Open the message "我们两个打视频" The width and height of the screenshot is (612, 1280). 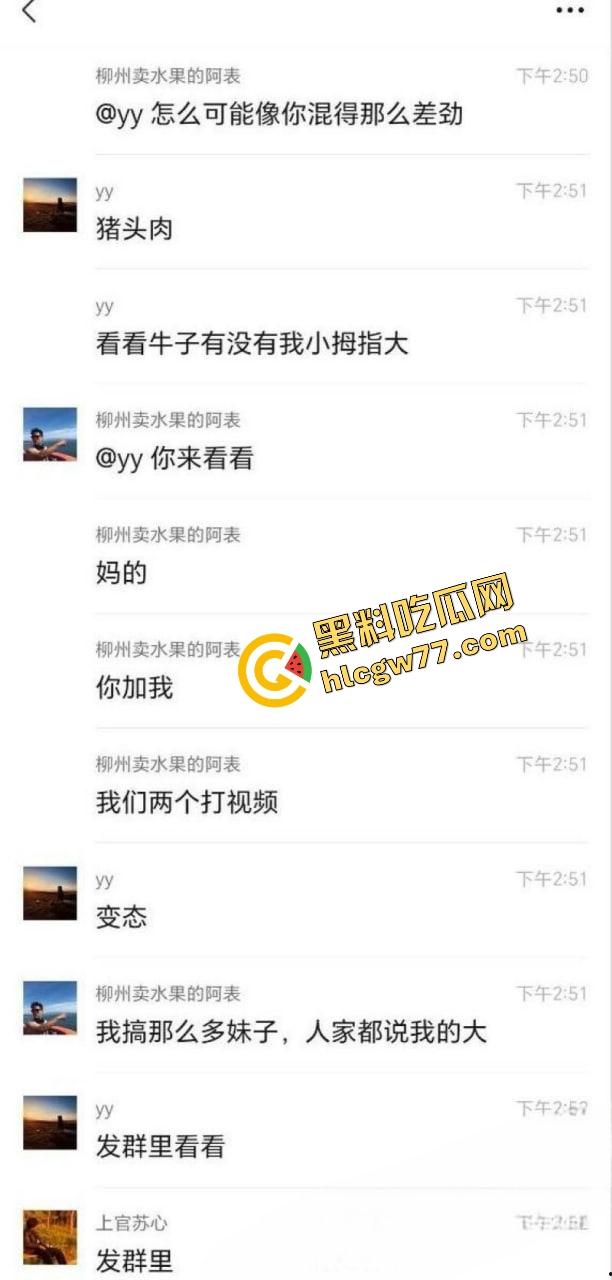pyautogui.click(x=187, y=802)
